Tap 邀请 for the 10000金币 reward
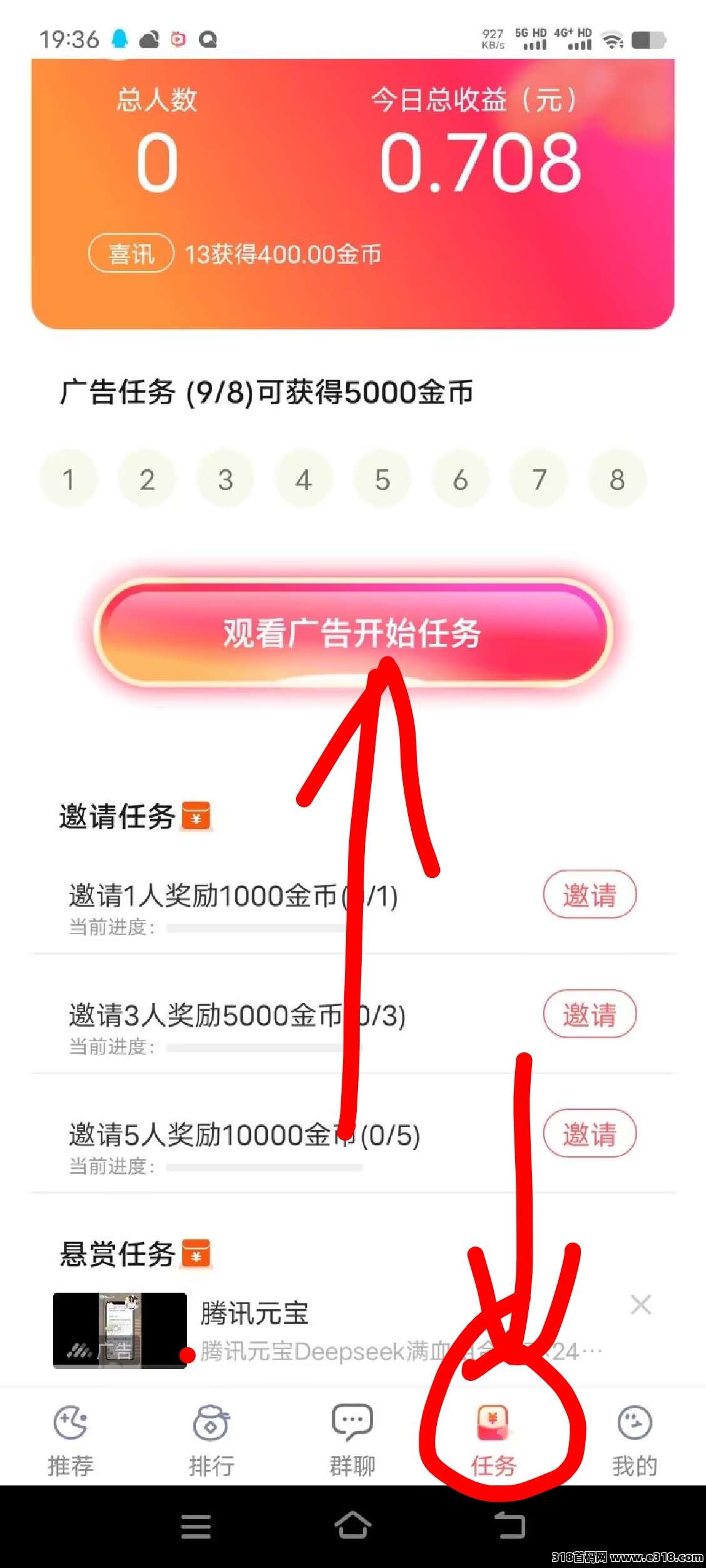Viewport: 706px width, 1568px height. [x=589, y=1134]
